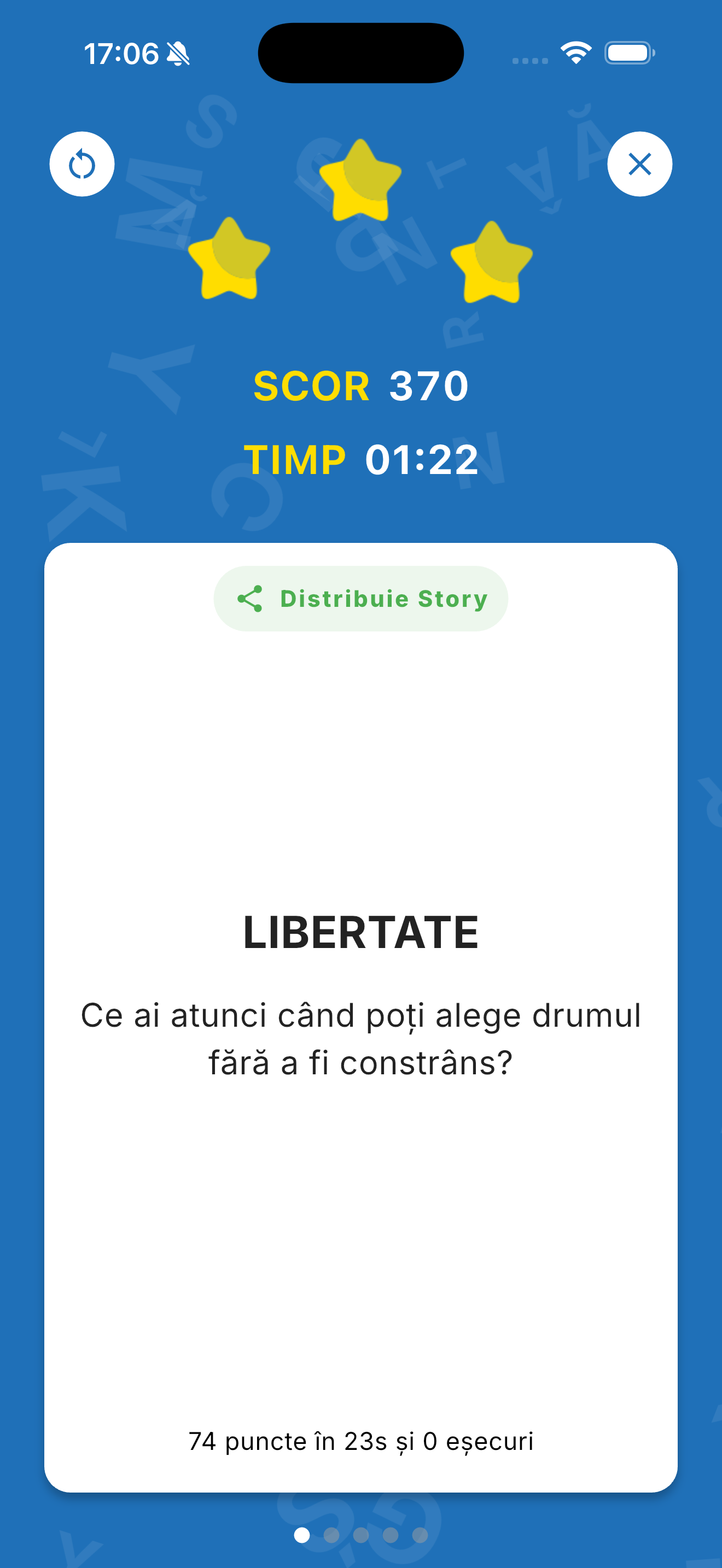Screen dimensions: 722x1568
Task: Jump to the second page indicator dot
Action: pyautogui.click(x=331, y=1535)
